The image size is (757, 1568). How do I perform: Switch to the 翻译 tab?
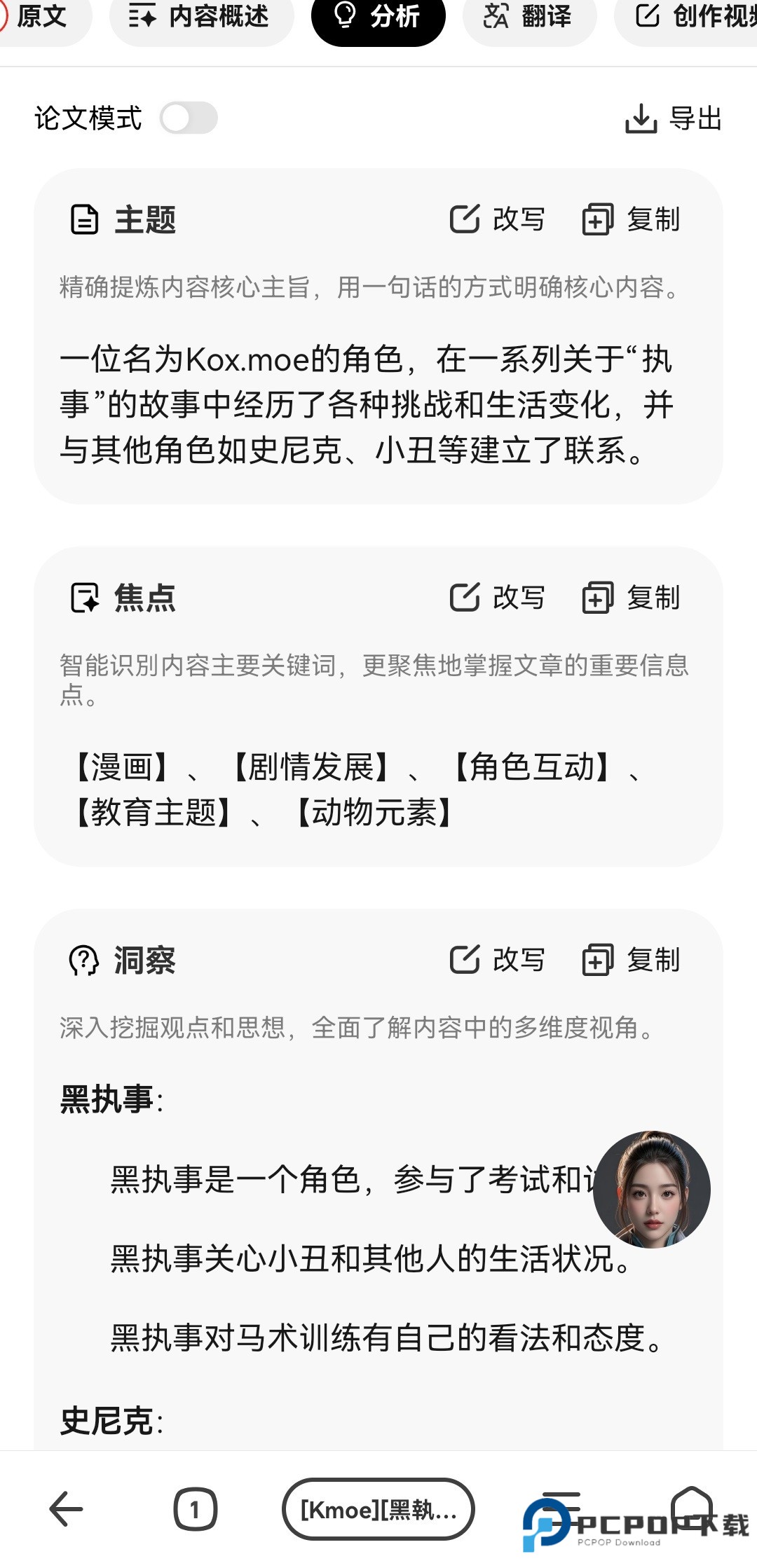(529, 17)
